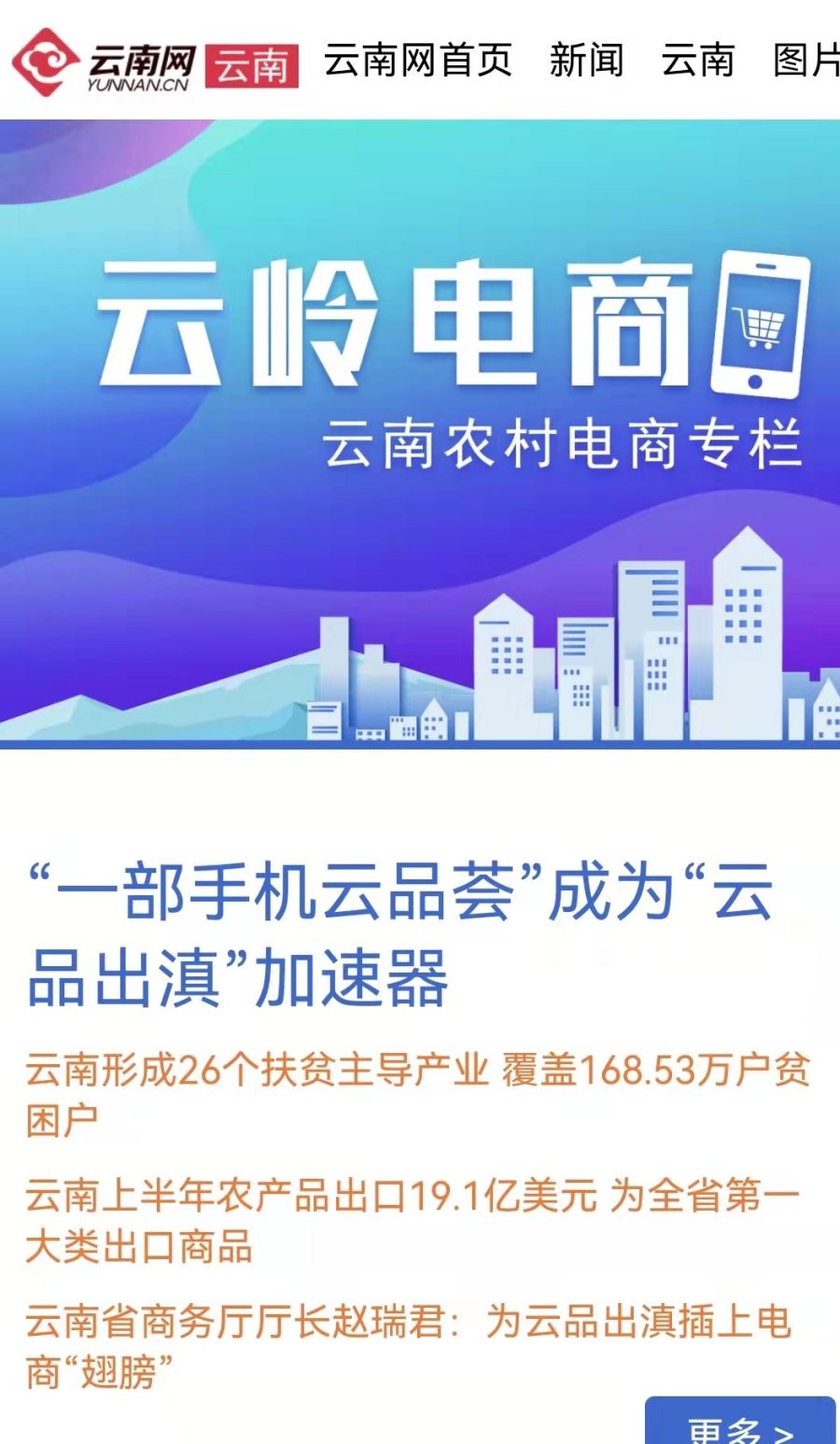
Task: Open the headline about 一部手机云品荟
Action: (401, 933)
